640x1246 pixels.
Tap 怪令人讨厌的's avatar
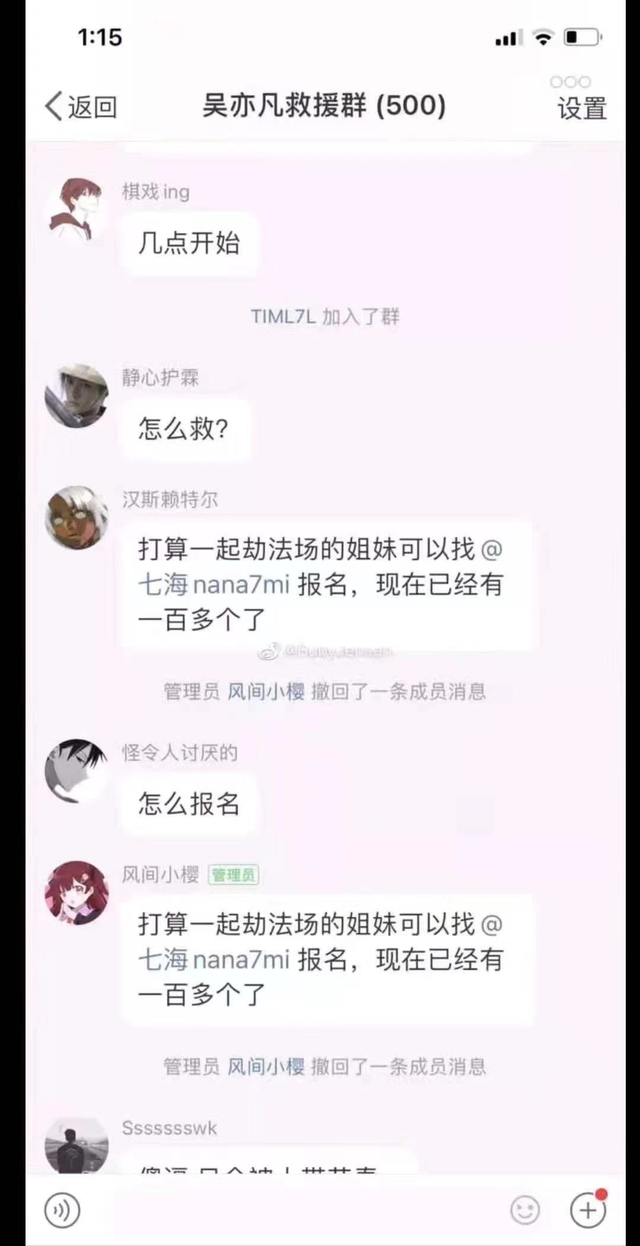point(76,771)
